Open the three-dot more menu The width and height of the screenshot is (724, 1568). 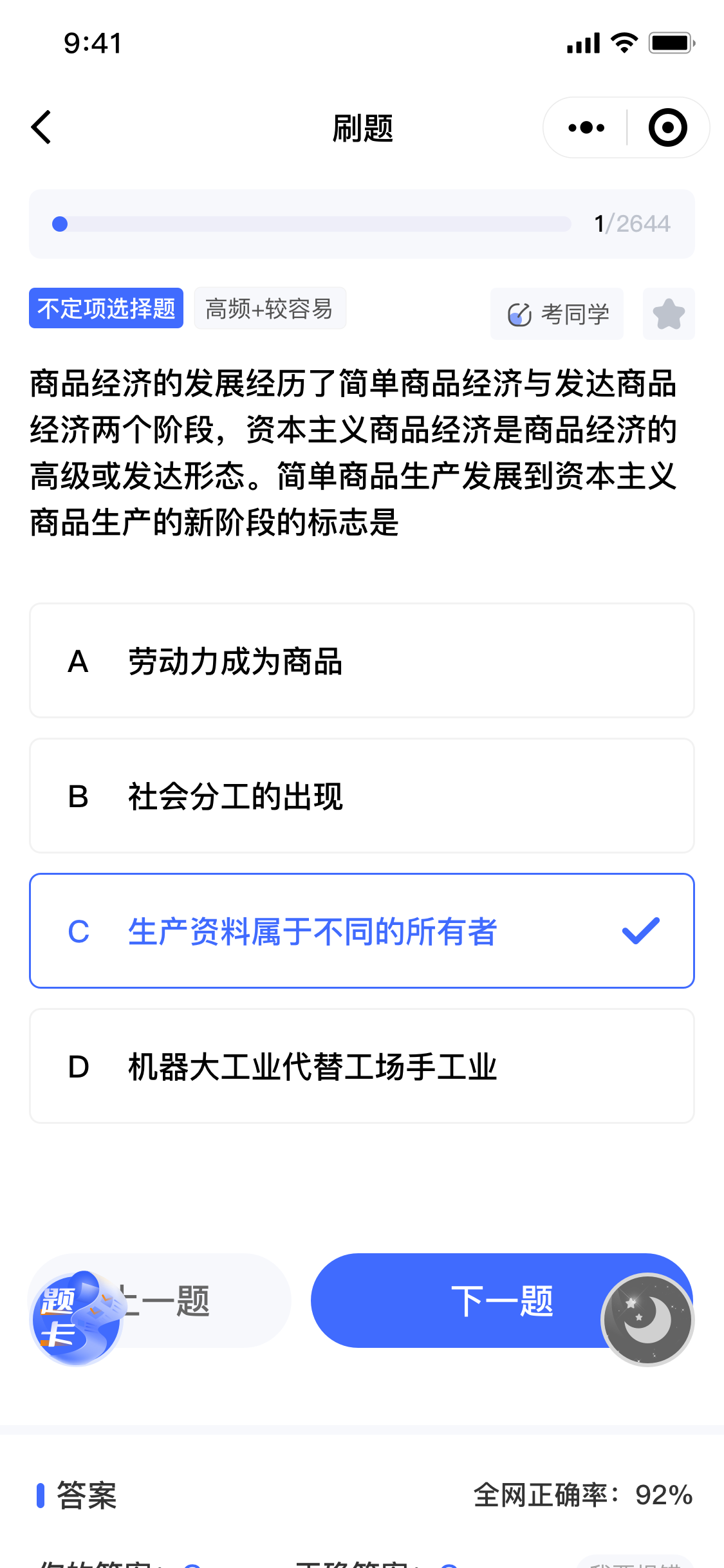586,127
